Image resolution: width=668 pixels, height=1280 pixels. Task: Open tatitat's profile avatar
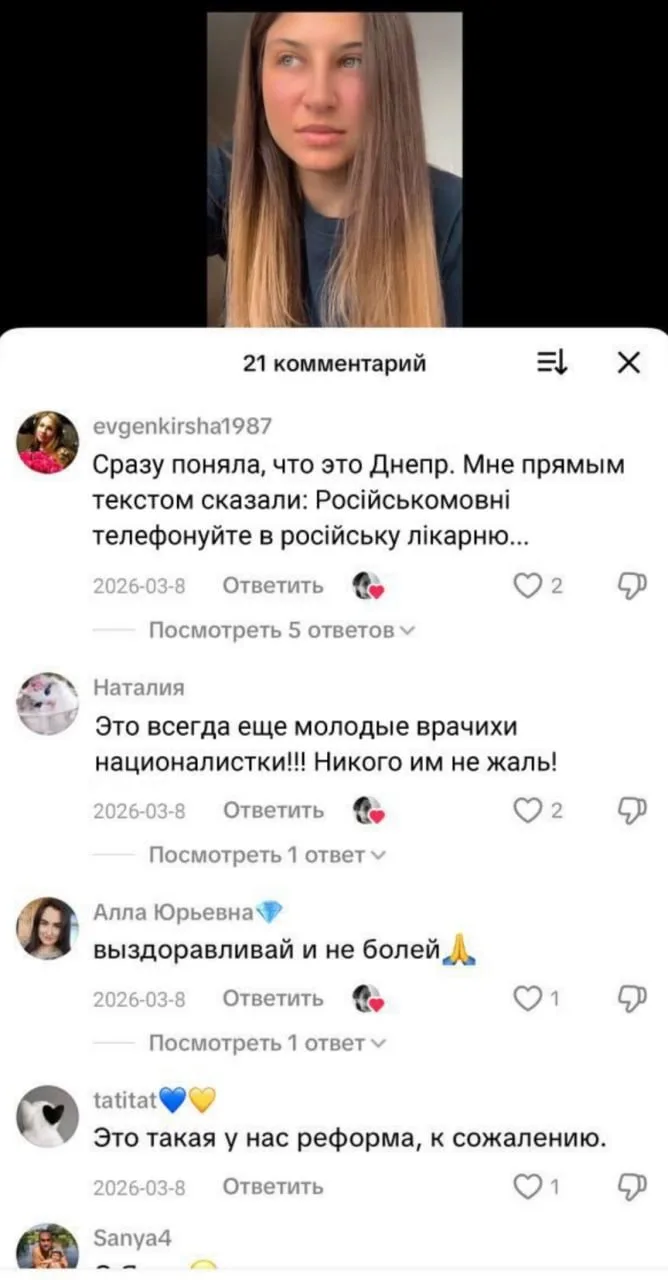(x=47, y=1116)
